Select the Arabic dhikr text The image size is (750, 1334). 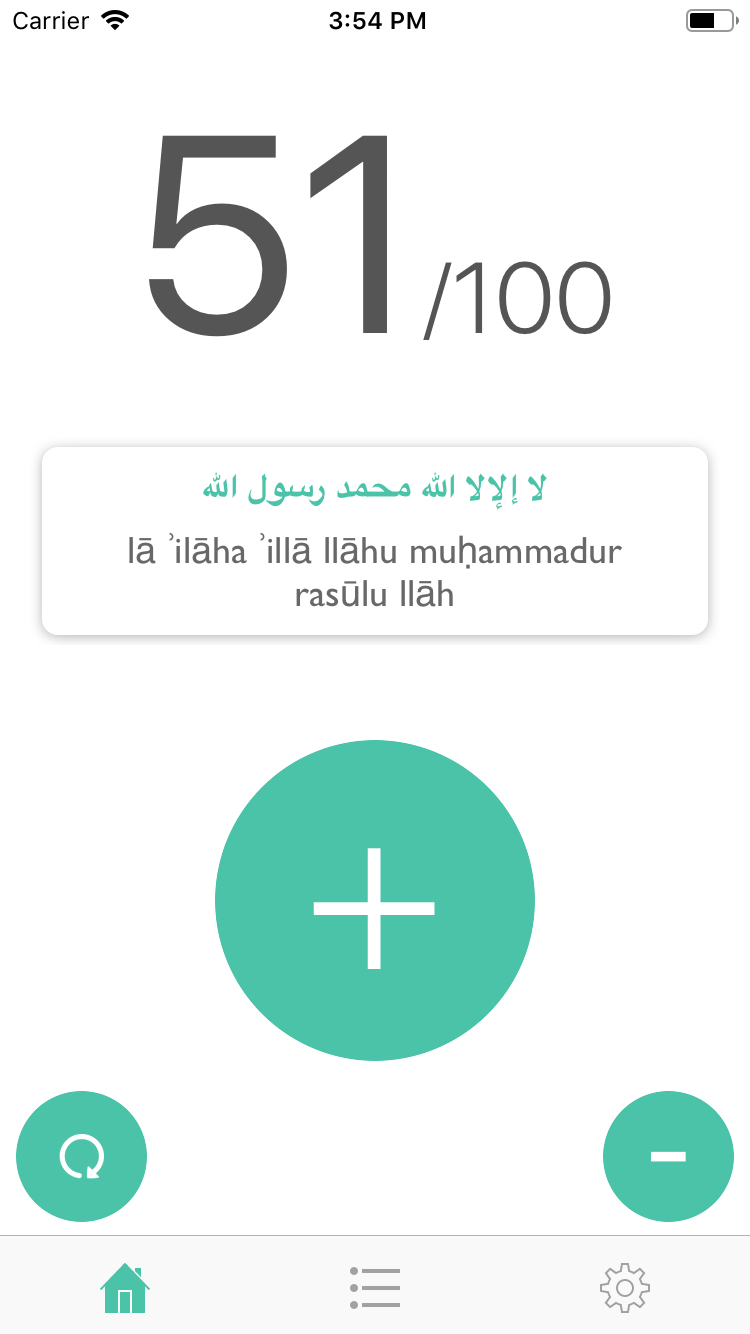375,485
